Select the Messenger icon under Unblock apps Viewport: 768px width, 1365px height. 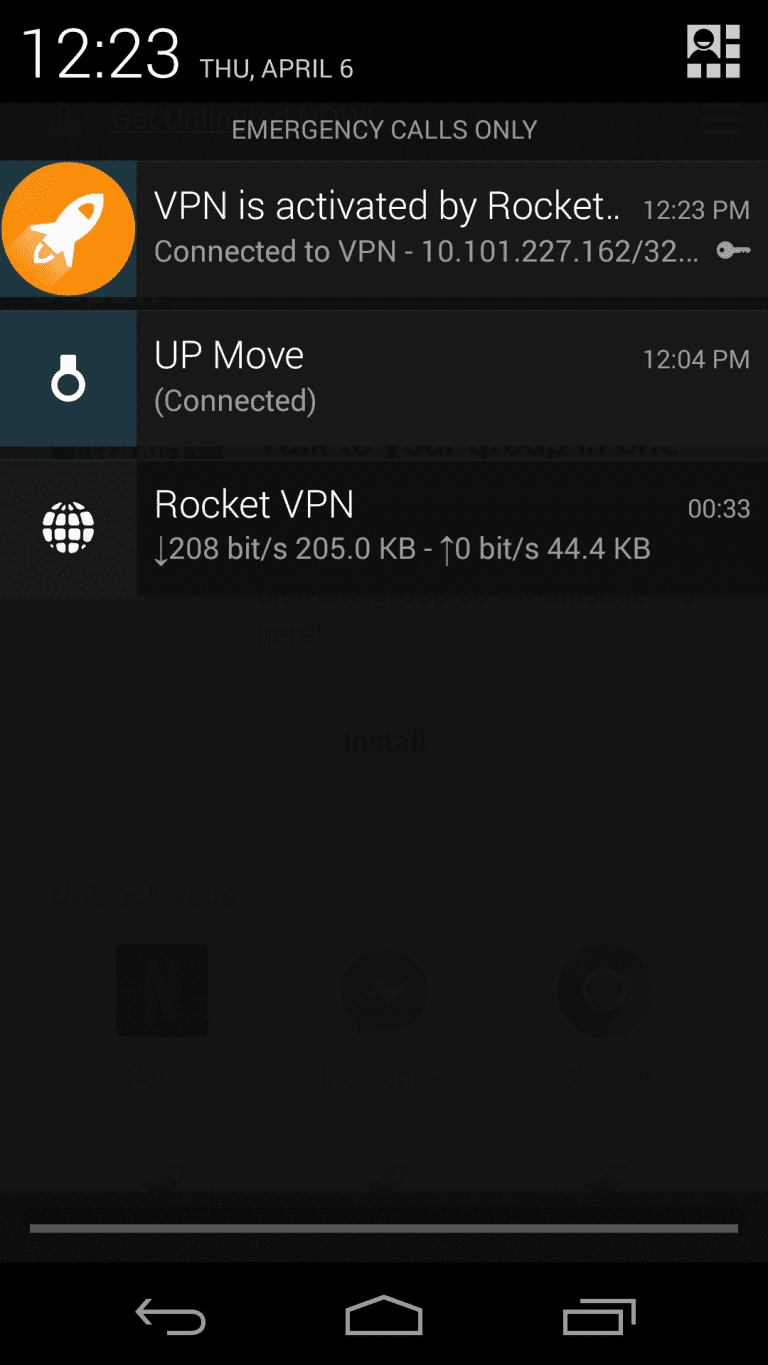point(384,990)
